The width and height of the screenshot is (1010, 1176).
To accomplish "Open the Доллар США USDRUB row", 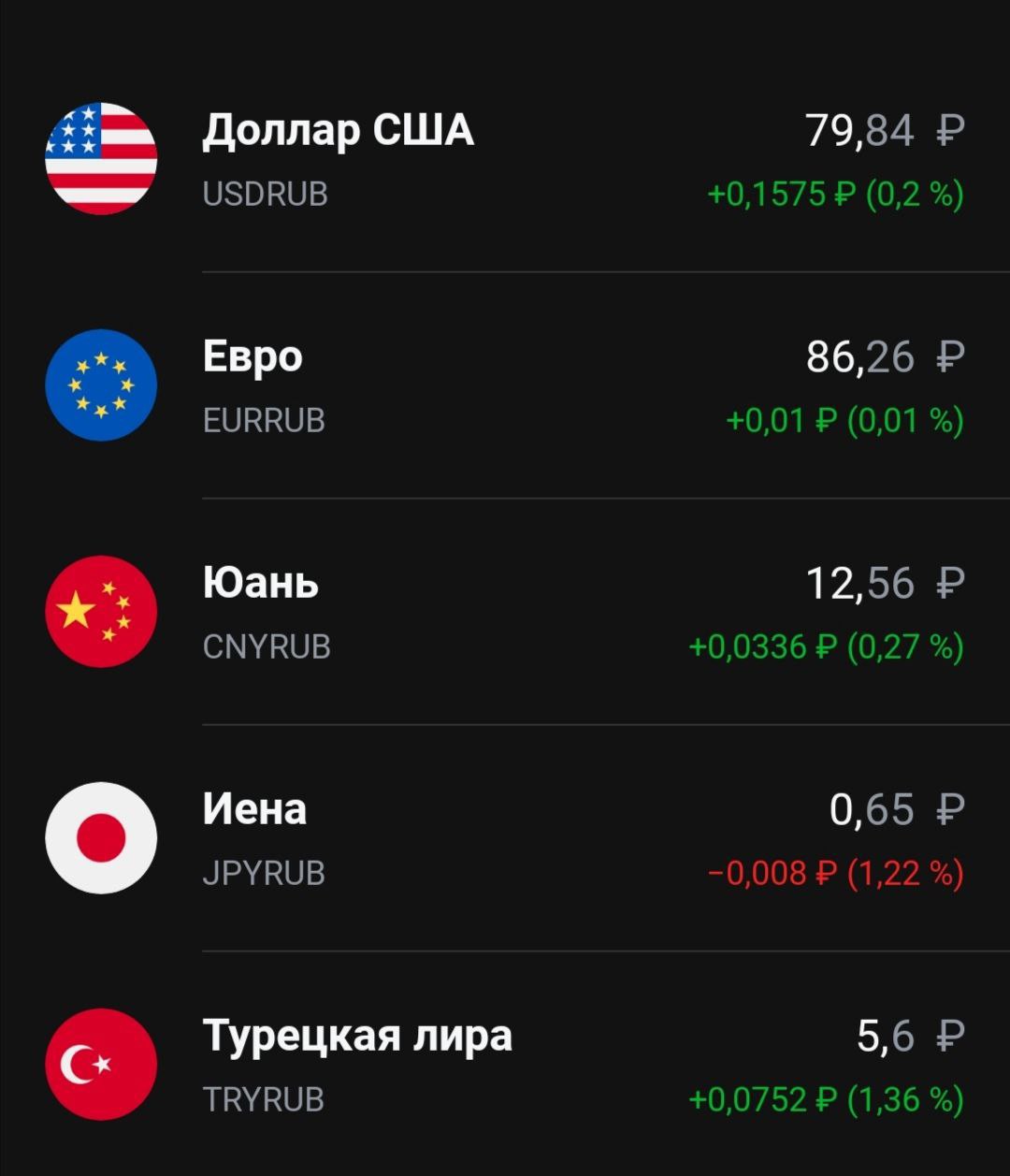I will coord(505,159).
